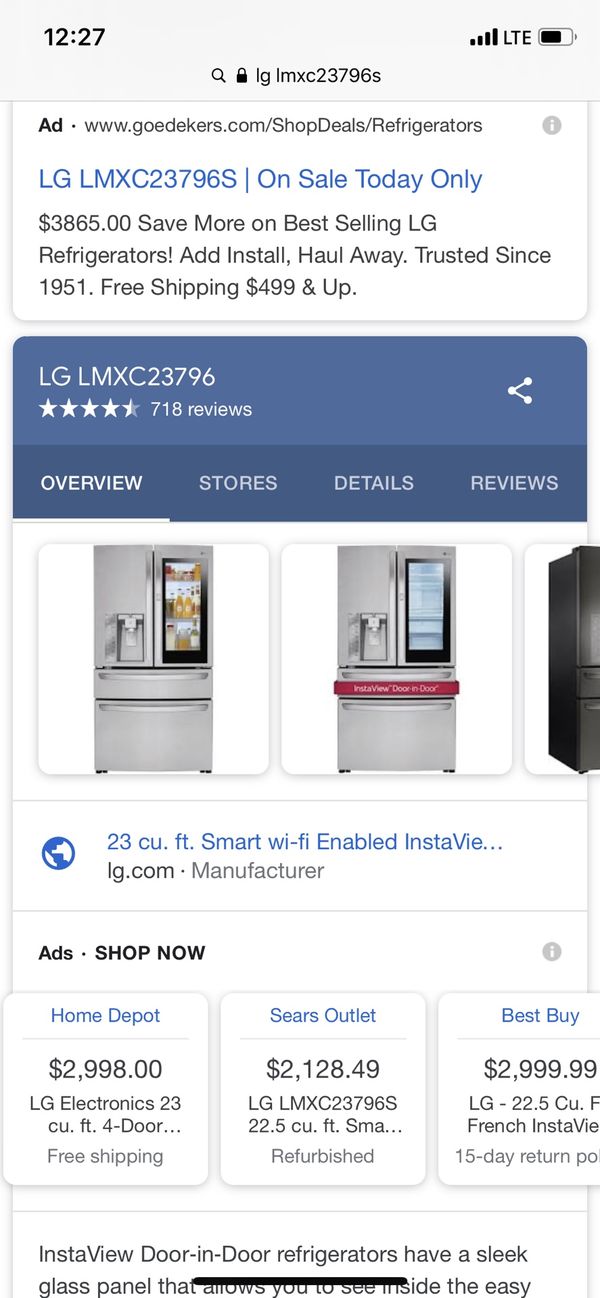Visit the lg.com manufacturer page link

(305, 842)
